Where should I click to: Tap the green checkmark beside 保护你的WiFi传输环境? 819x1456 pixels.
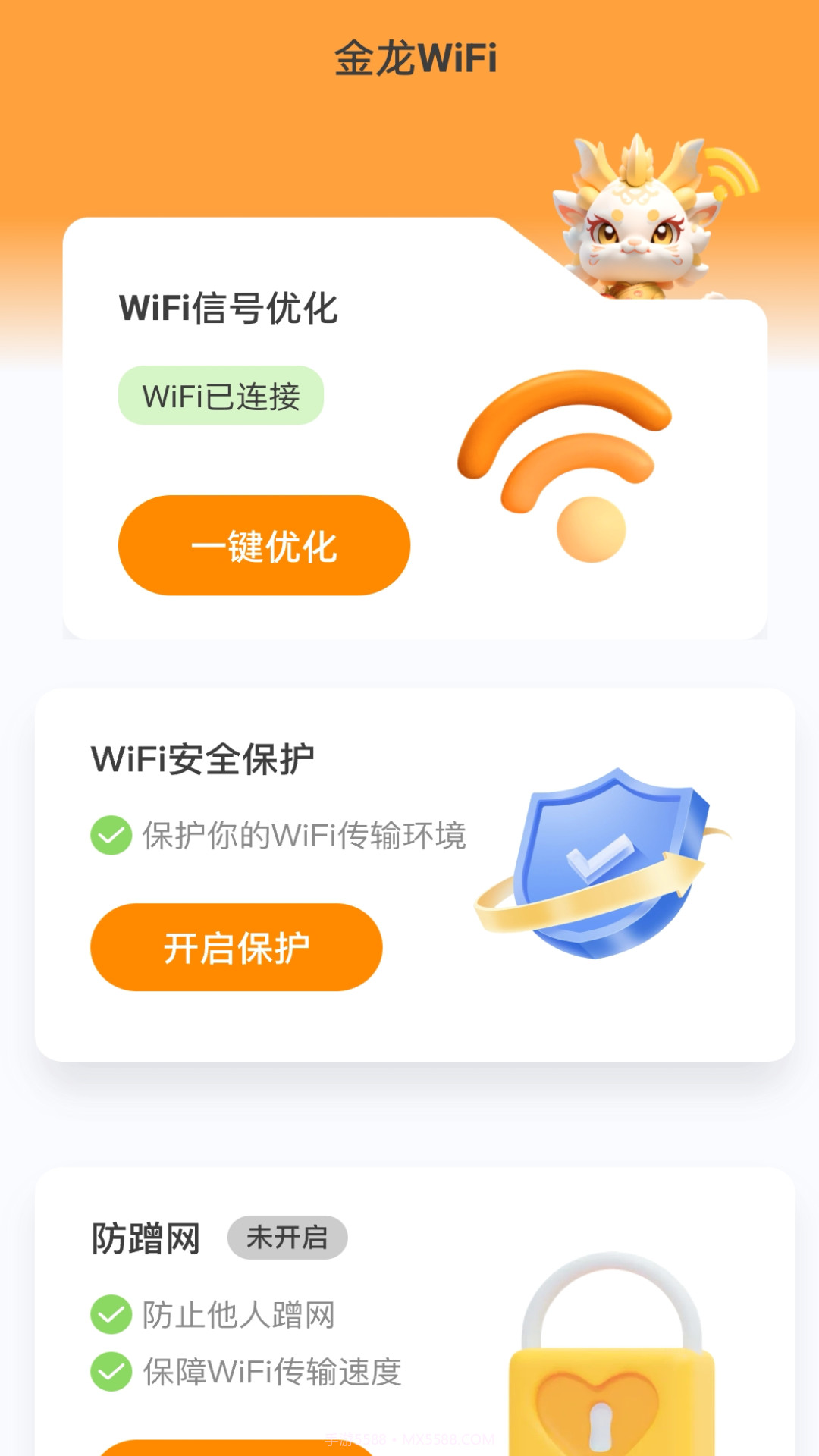point(111,836)
